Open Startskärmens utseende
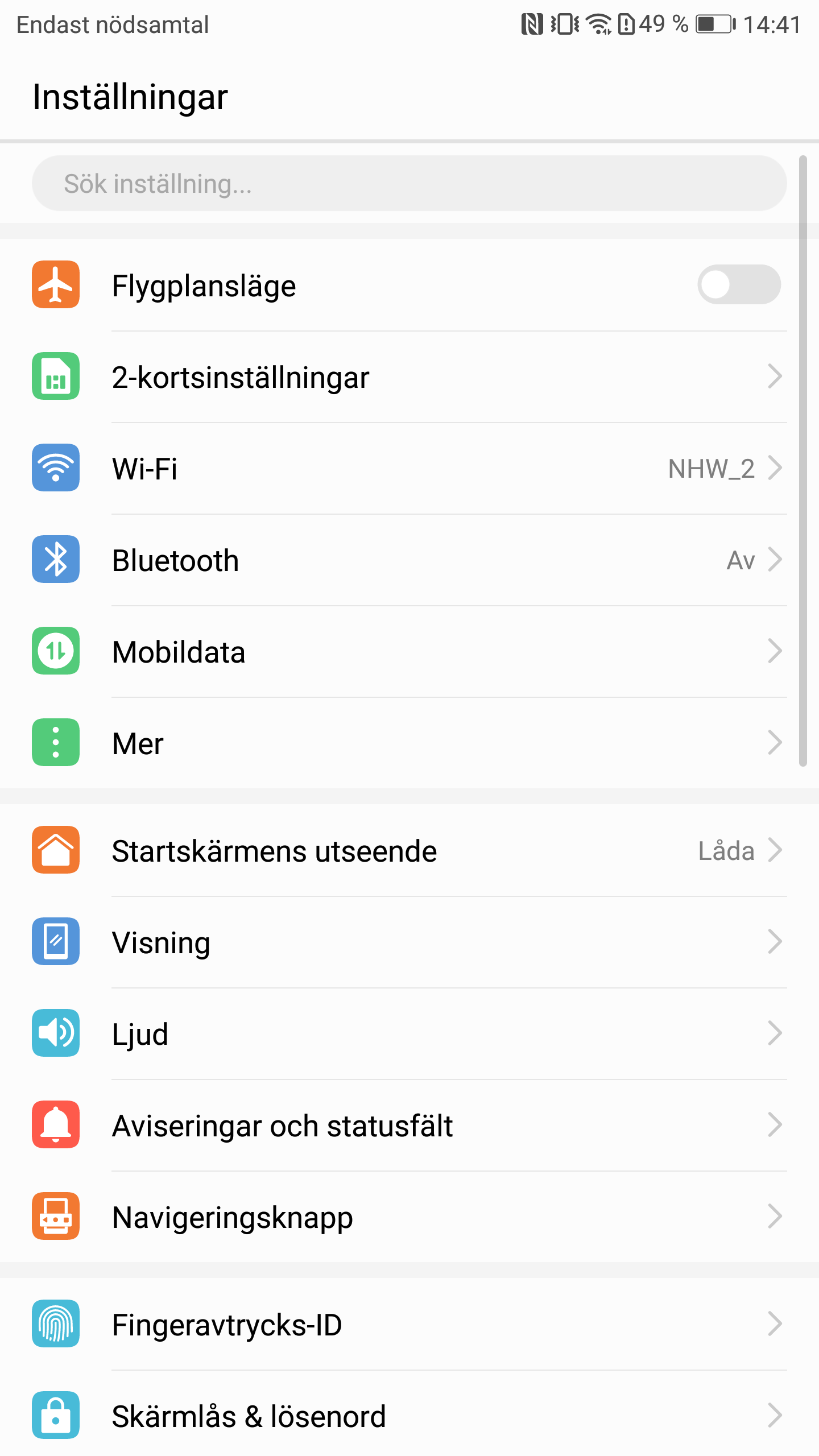The image size is (819, 1456). (x=409, y=851)
